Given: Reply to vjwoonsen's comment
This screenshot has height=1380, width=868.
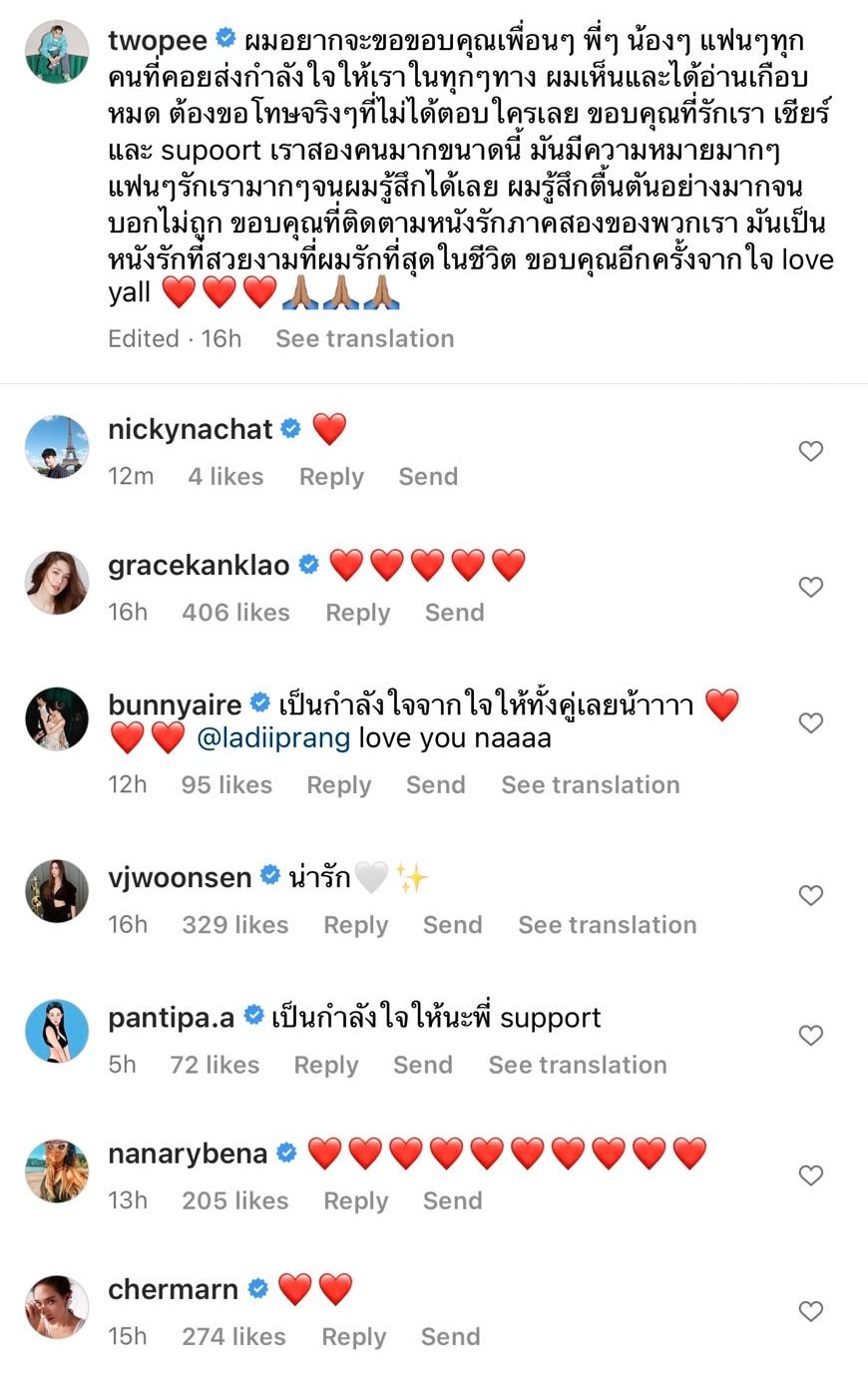Looking at the screenshot, I should (355, 925).
